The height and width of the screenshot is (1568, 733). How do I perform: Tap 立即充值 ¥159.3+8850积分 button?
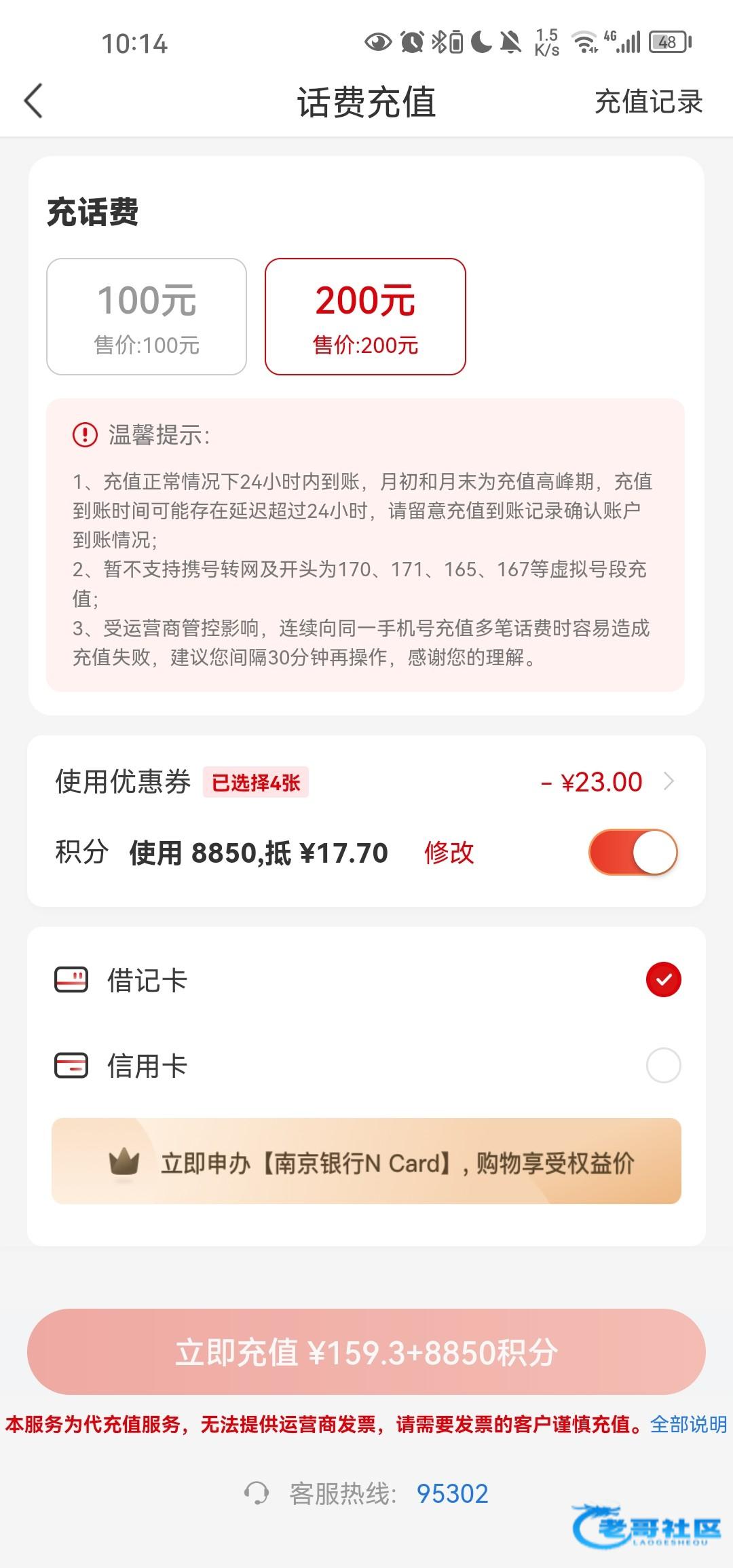(x=366, y=1352)
